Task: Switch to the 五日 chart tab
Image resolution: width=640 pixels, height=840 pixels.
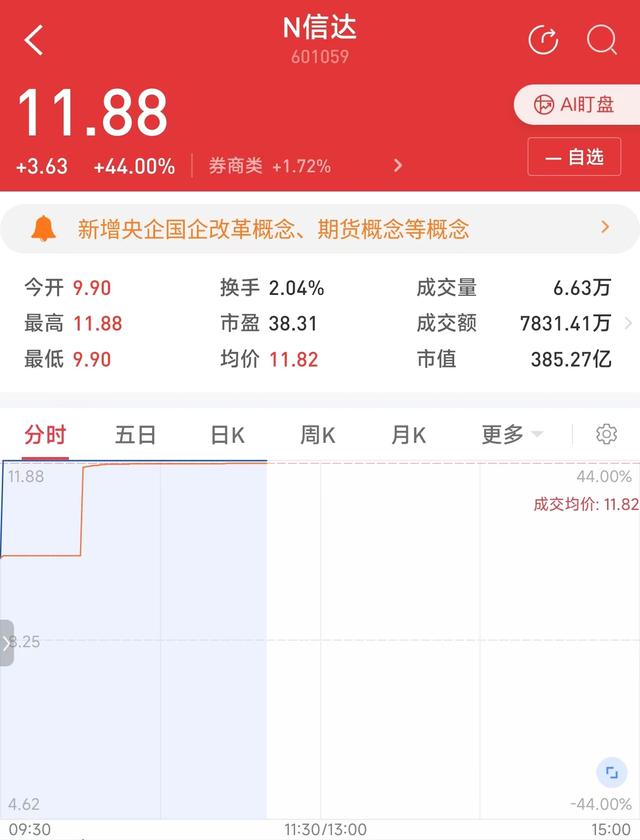Action: tap(135, 435)
